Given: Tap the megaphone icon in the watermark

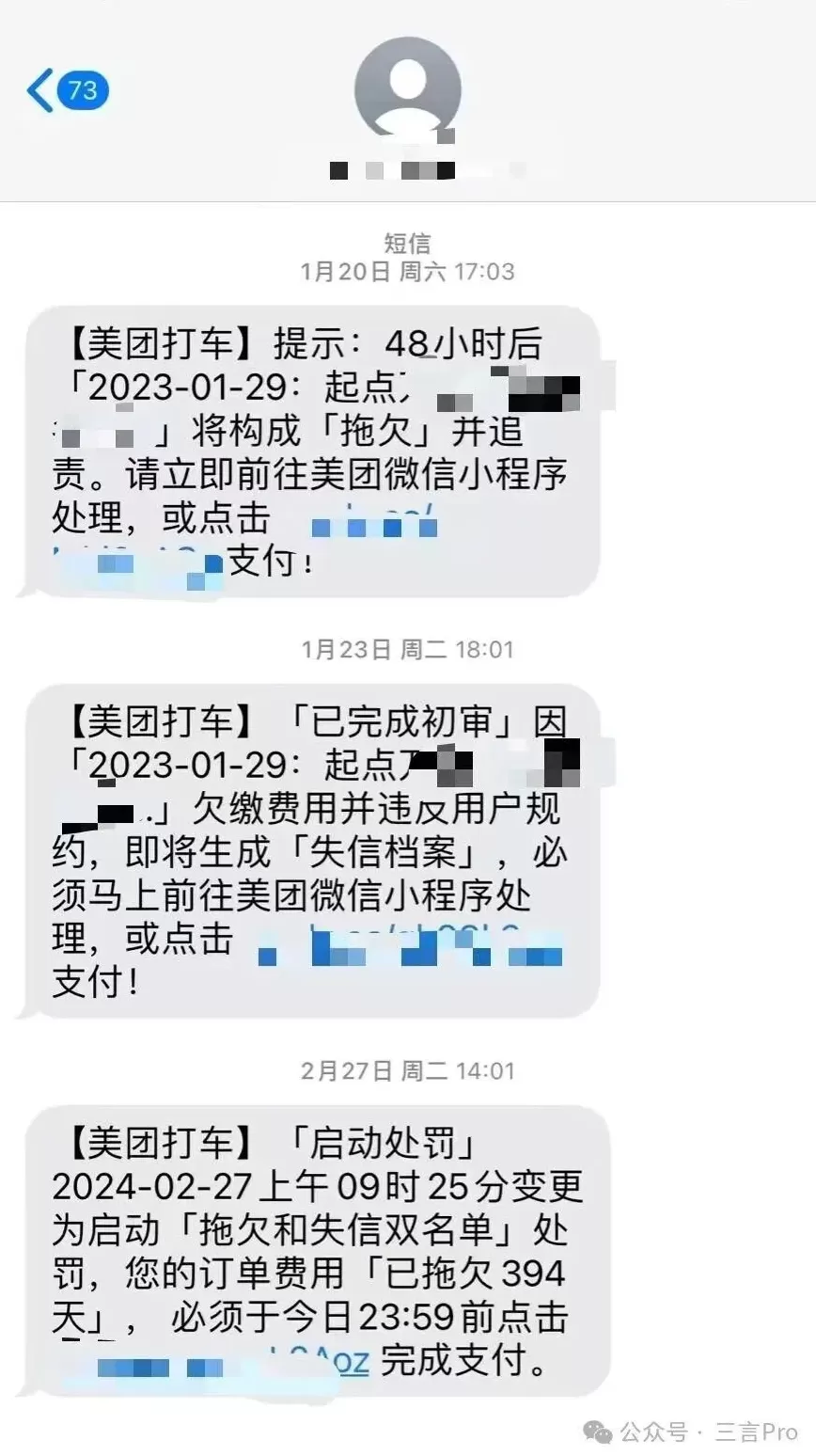Looking at the screenshot, I should click(598, 1431).
